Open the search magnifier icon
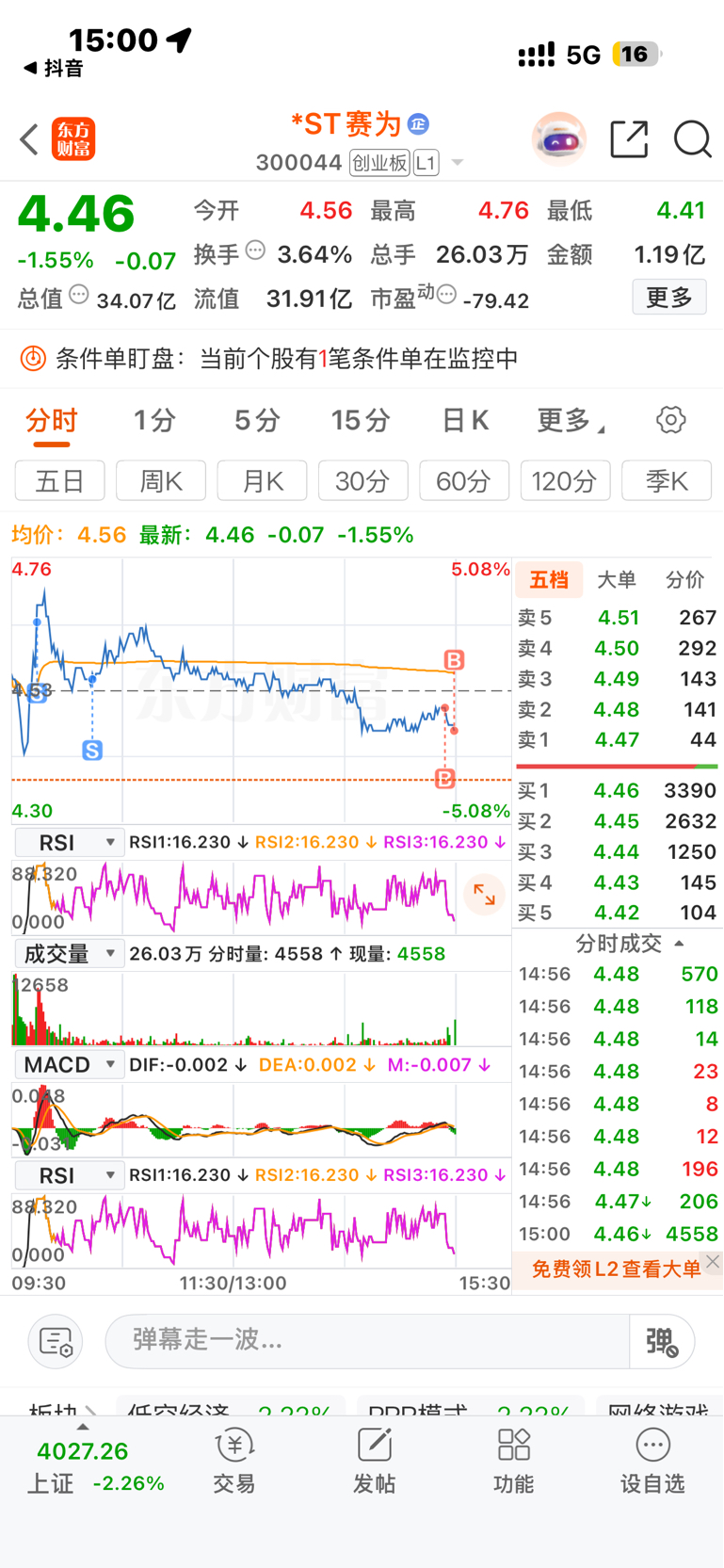This screenshot has height=1568, width=724. (x=692, y=139)
